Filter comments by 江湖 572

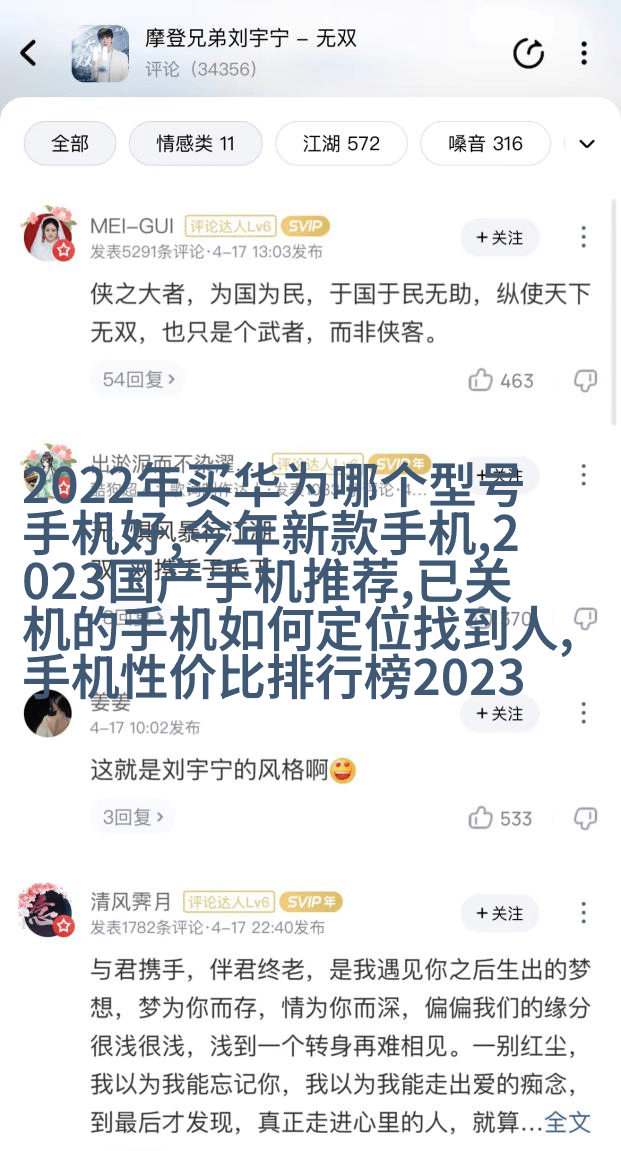[341, 144]
